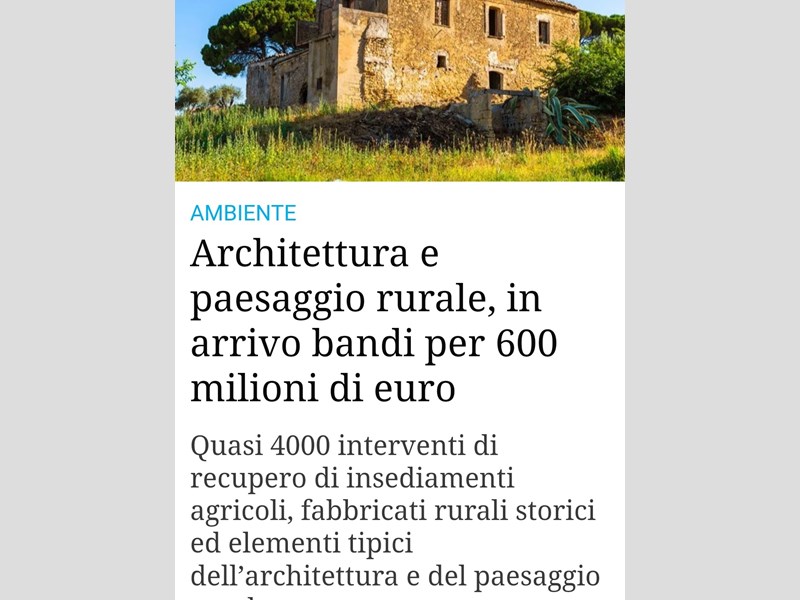Open the AMBIENTE category link
The width and height of the screenshot is (800, 600).
pyautogui.click(x=243, y=213)
